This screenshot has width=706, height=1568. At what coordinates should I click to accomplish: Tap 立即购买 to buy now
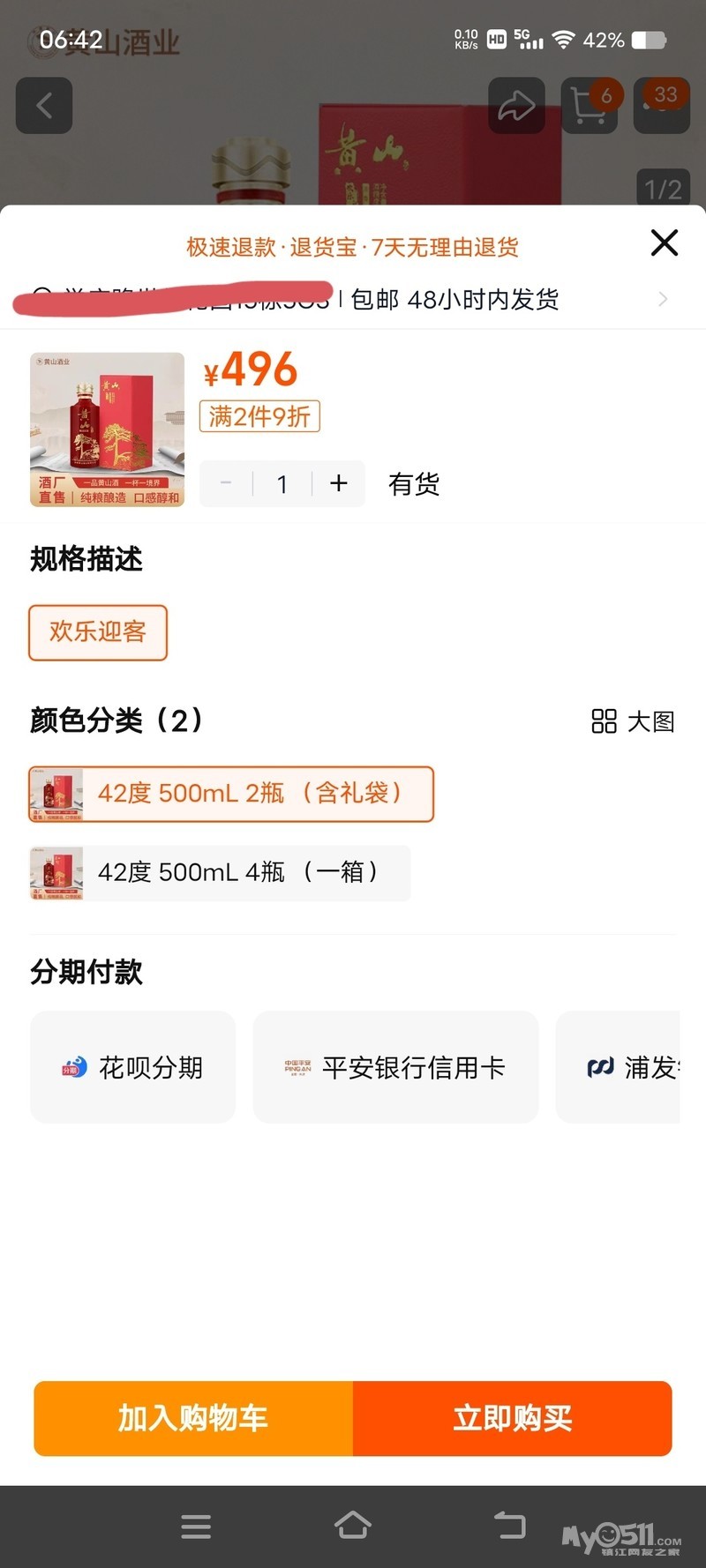point(513,1418)
